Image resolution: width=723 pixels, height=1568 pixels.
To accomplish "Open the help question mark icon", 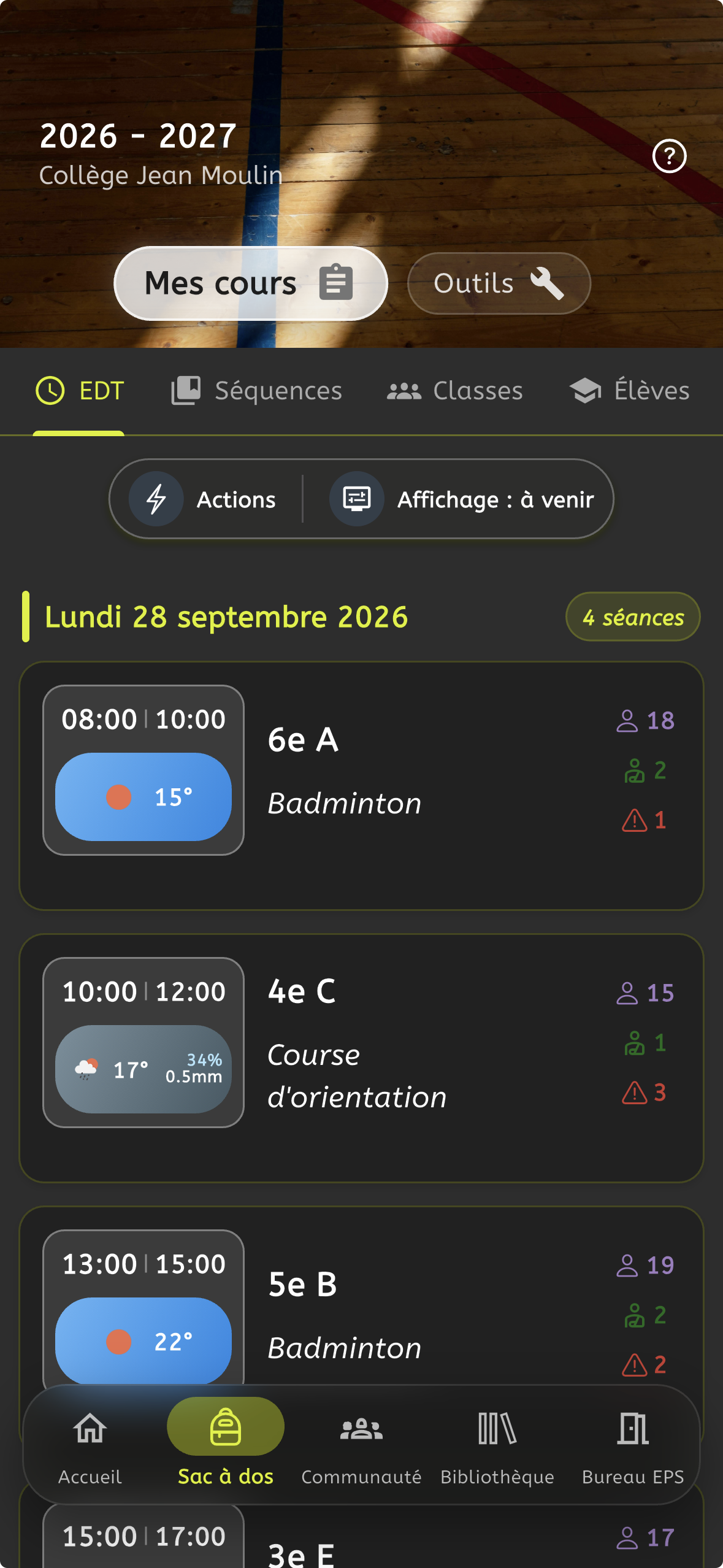I will point(669,156).
